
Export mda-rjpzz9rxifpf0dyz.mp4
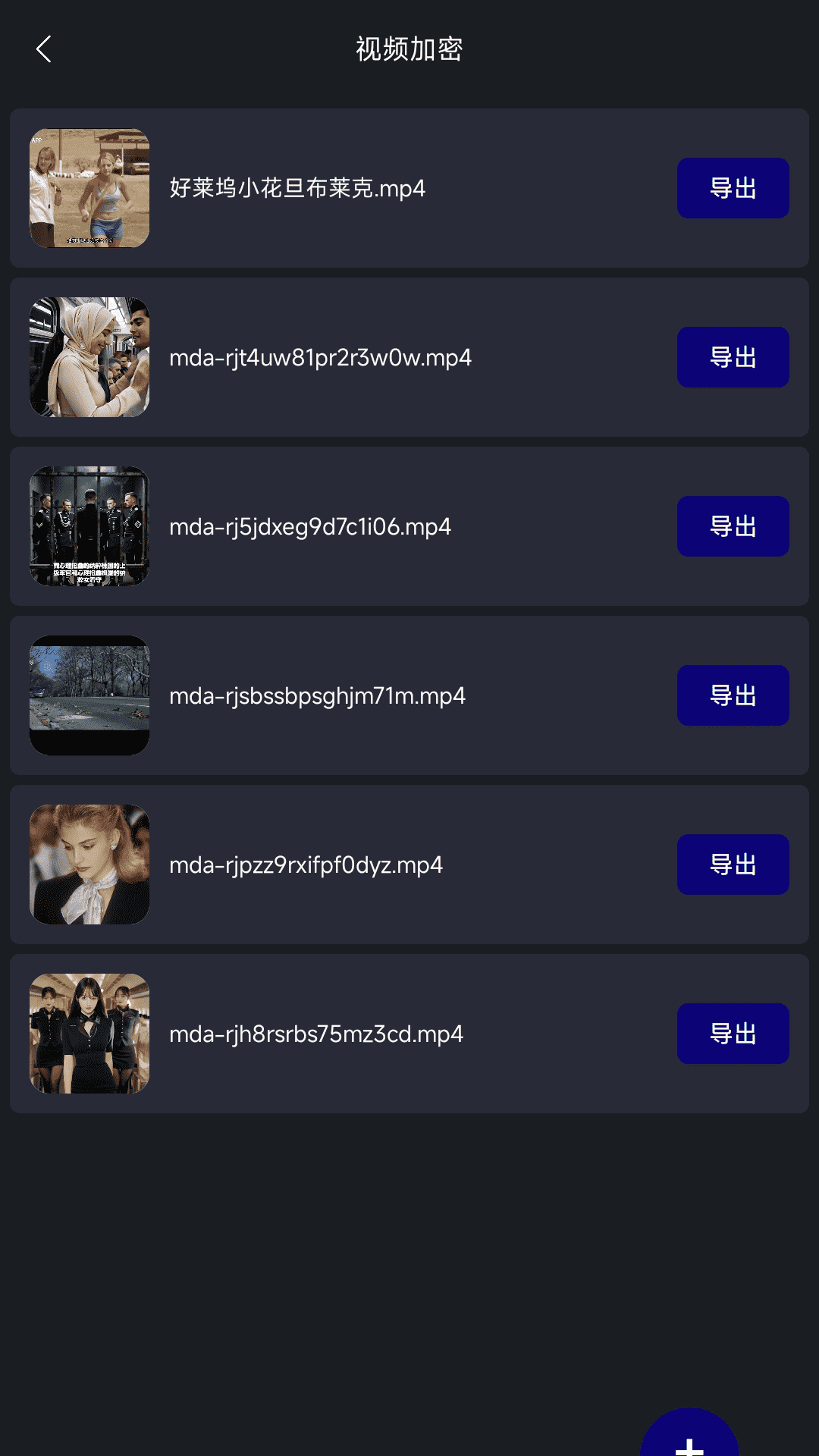click(733, 864)
